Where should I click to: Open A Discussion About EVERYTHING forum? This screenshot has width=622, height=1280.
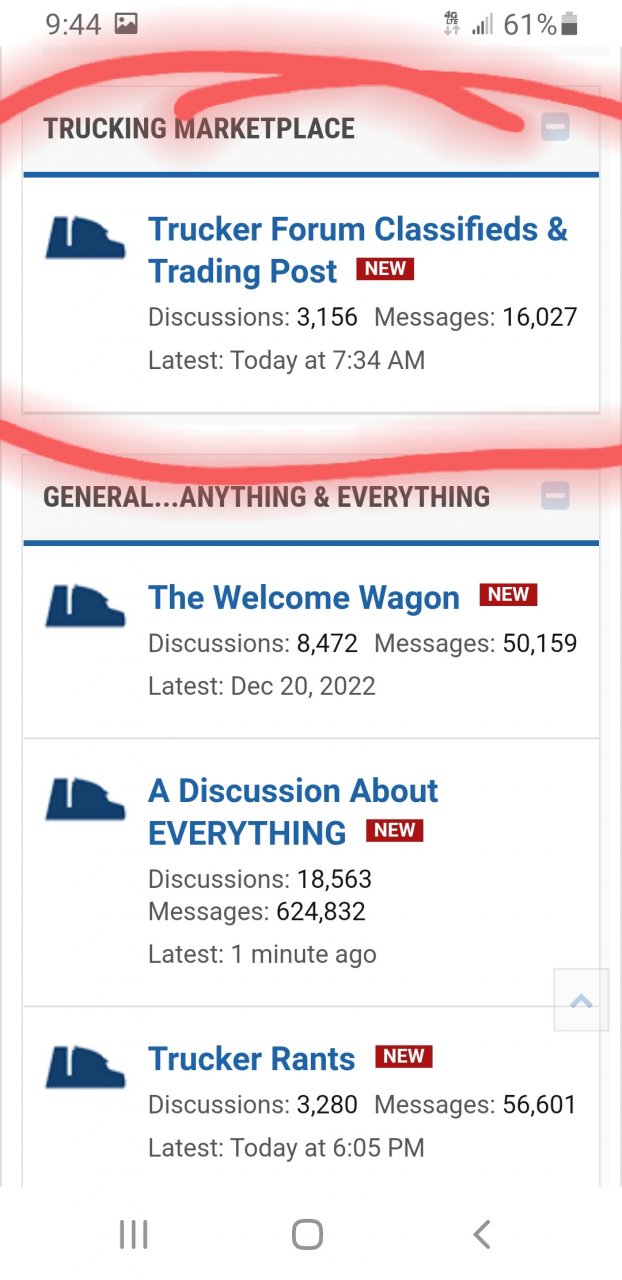293,811
